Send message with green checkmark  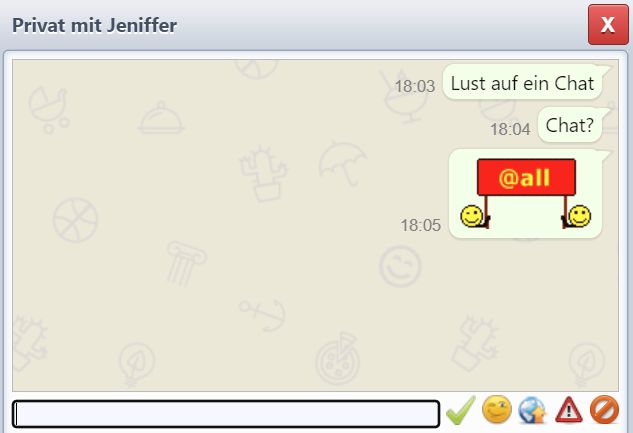(x=460, y=410)
